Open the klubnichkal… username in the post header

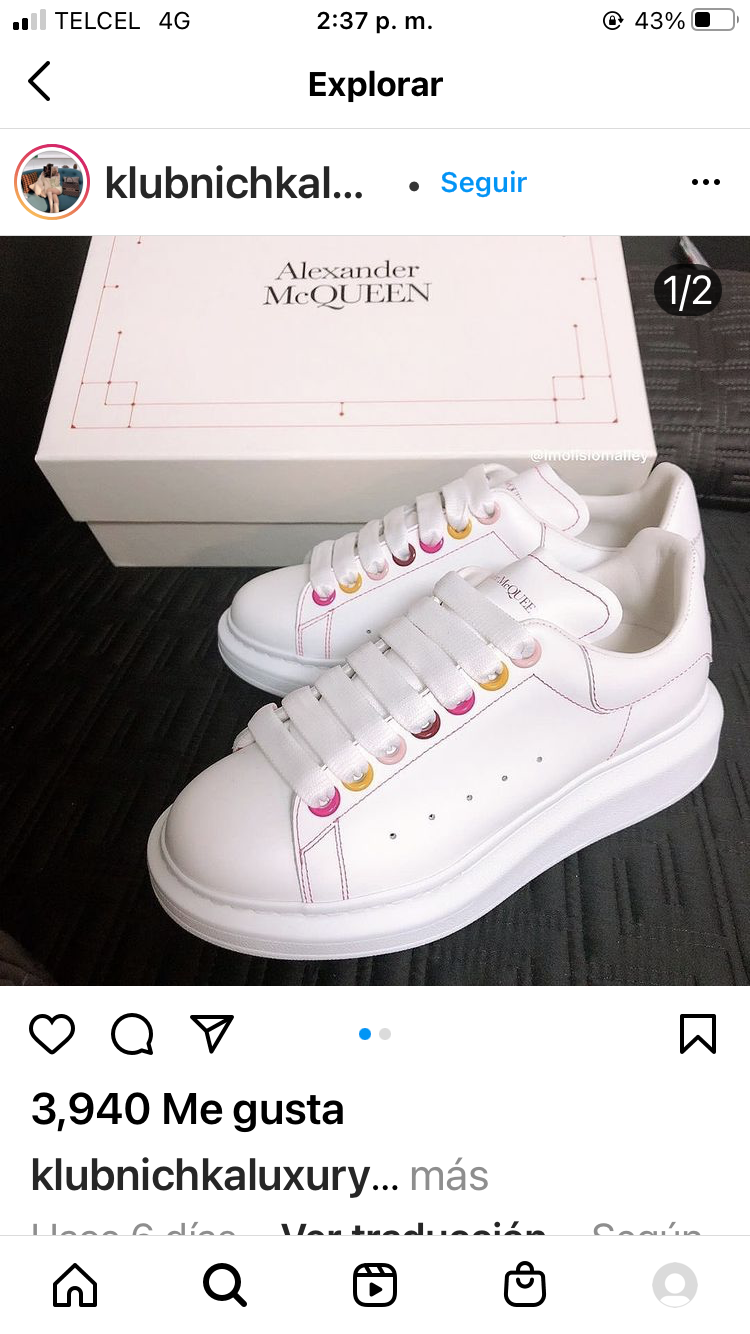coord(234,183)
